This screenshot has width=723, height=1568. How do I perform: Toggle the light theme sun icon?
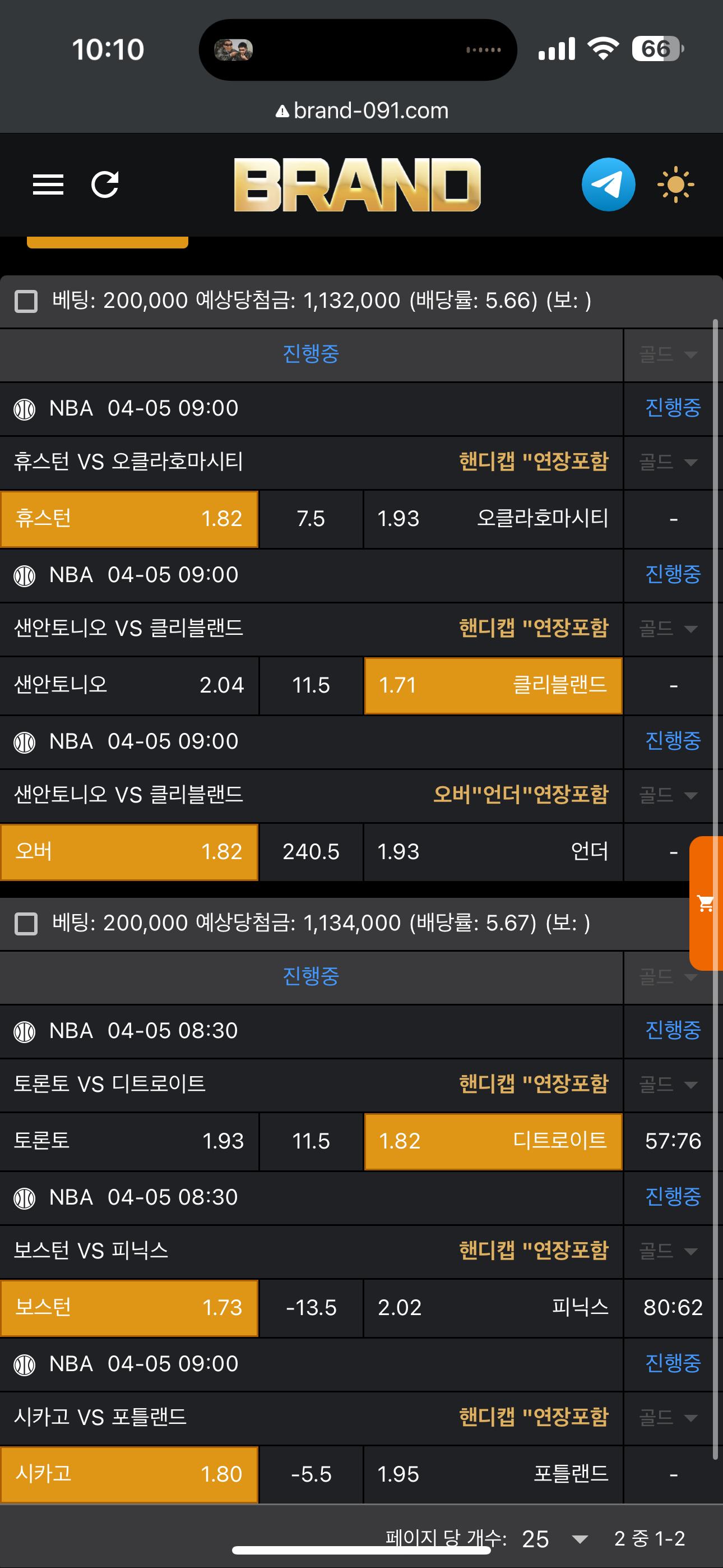[675, 185]
